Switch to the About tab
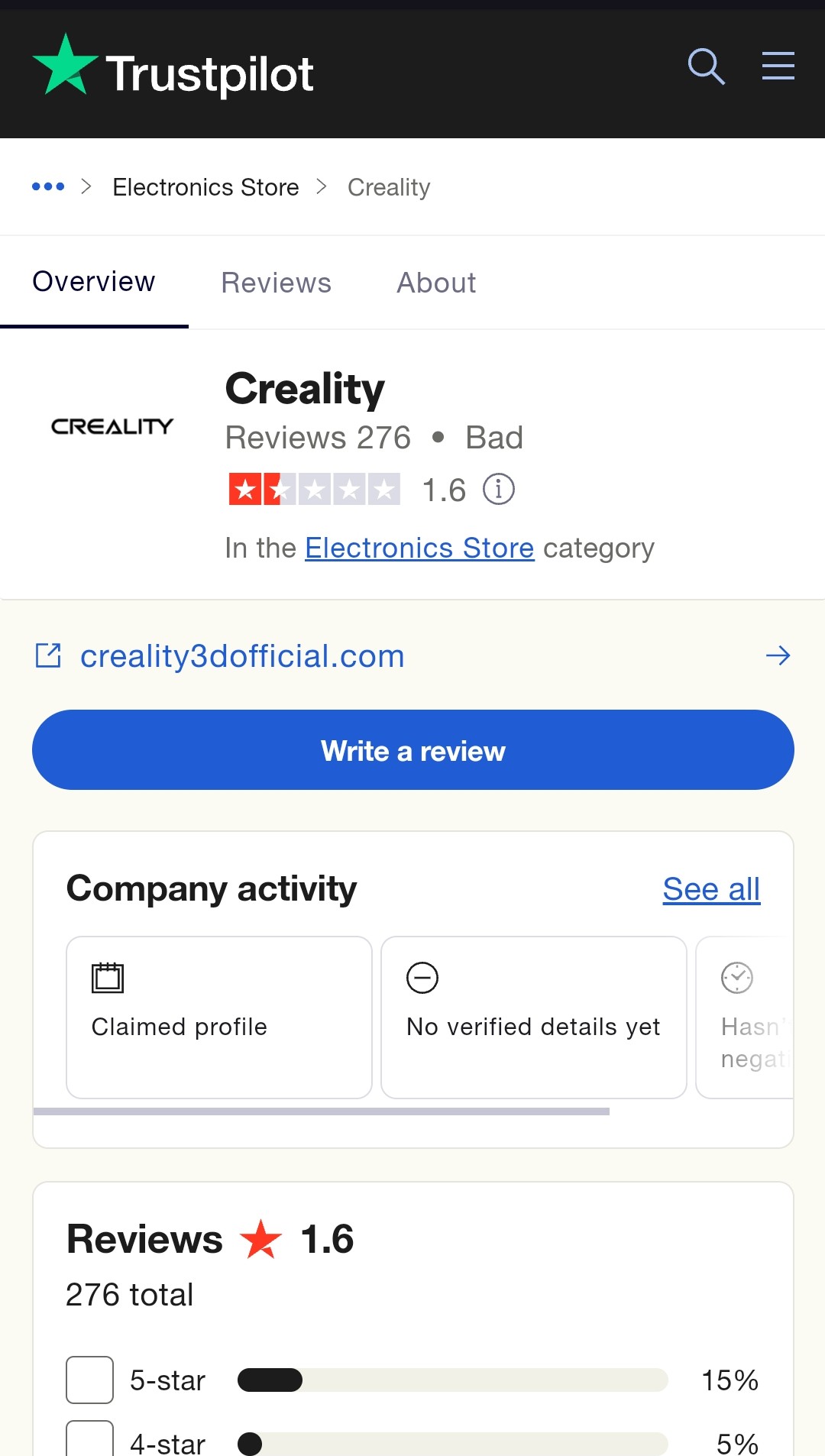825x1456 pixels. tap(436, 283)
